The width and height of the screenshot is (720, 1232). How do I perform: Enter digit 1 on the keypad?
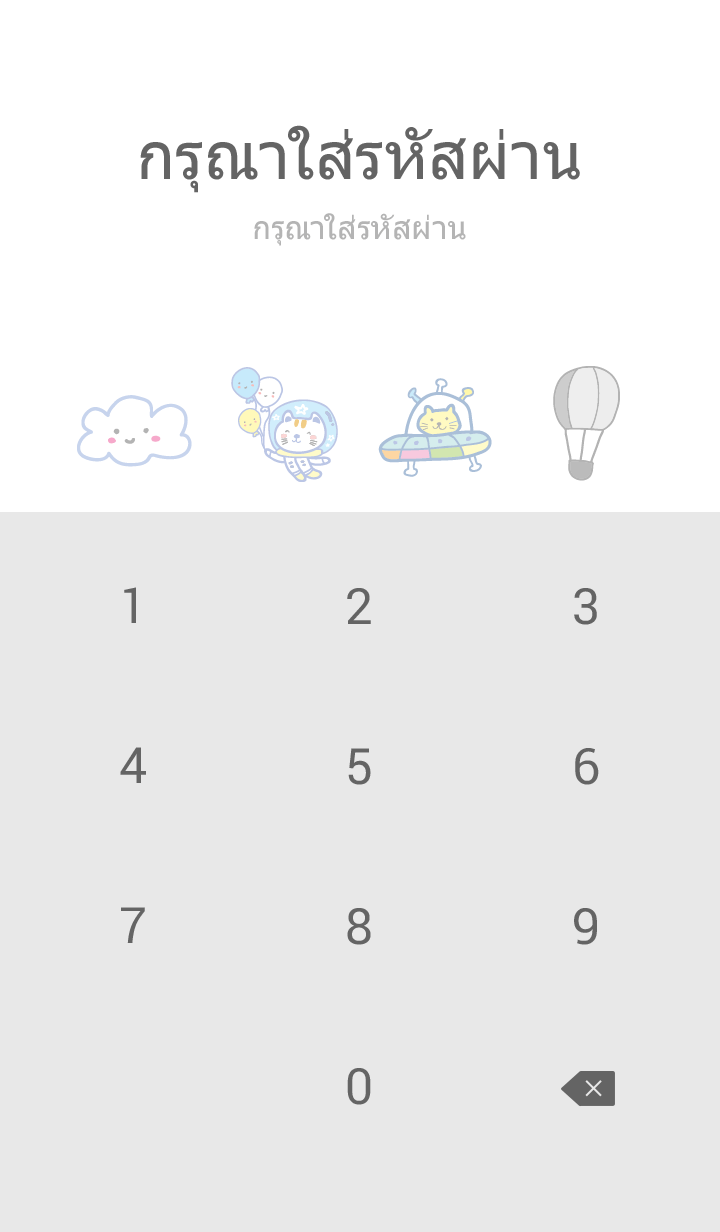132,607
